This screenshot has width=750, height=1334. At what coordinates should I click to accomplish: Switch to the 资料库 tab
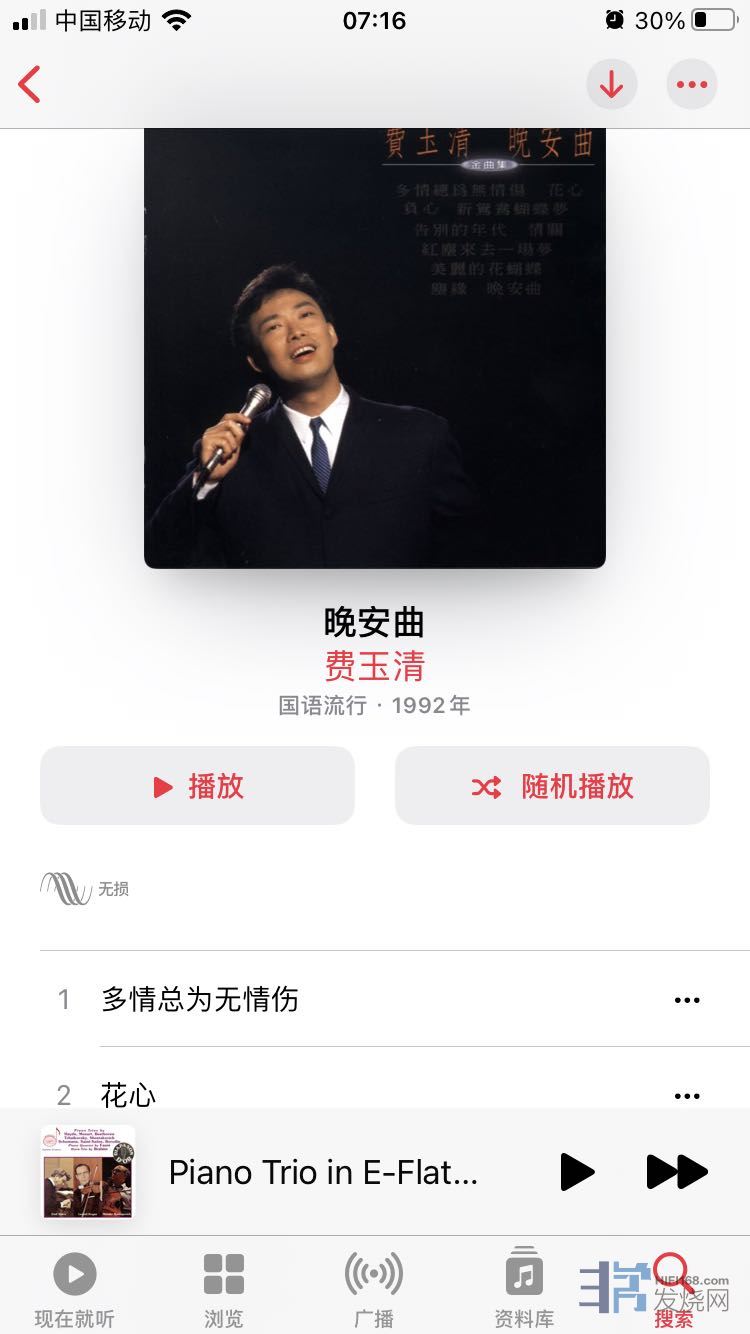click(x=524, y=1288)
